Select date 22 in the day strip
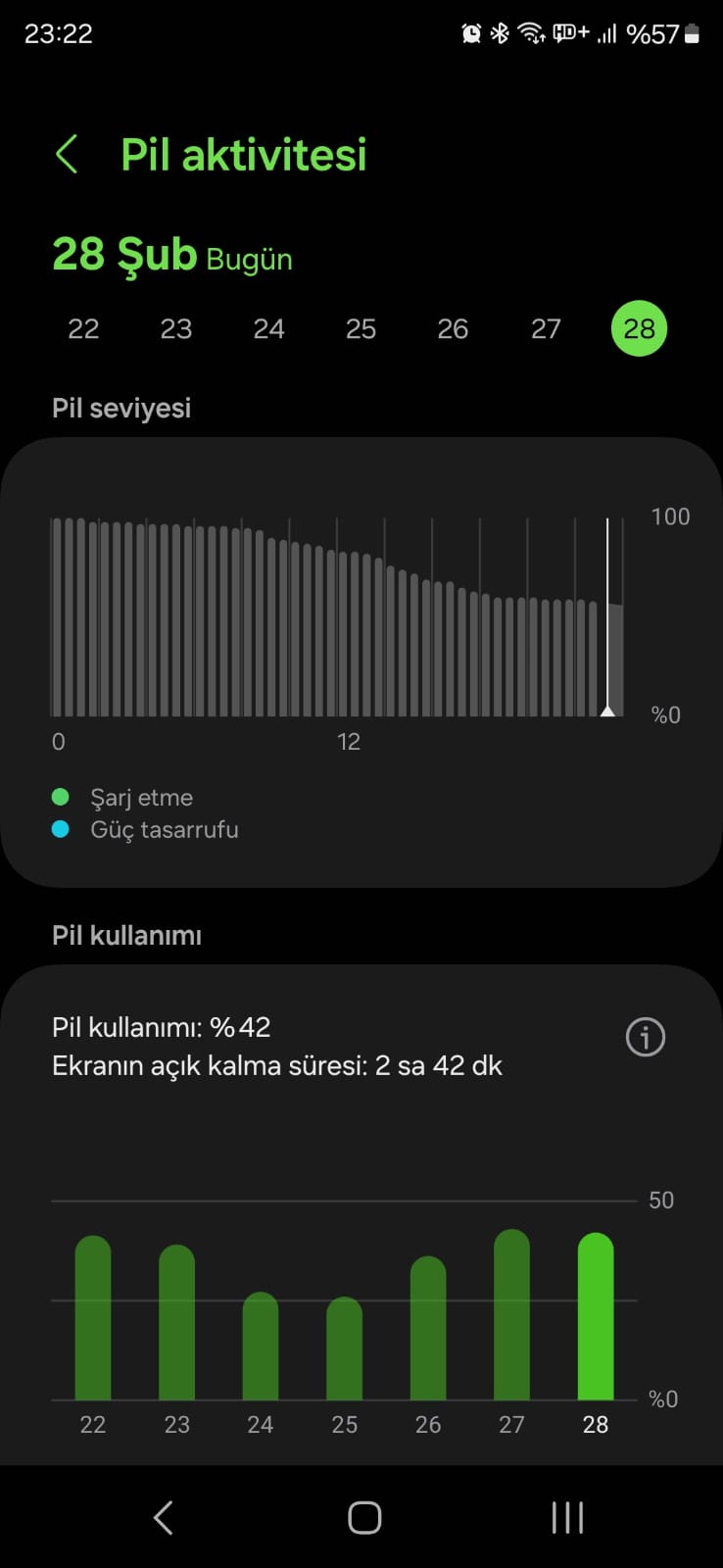Image resolution: width=723 pixels, height=1568 pixels. 83,329
